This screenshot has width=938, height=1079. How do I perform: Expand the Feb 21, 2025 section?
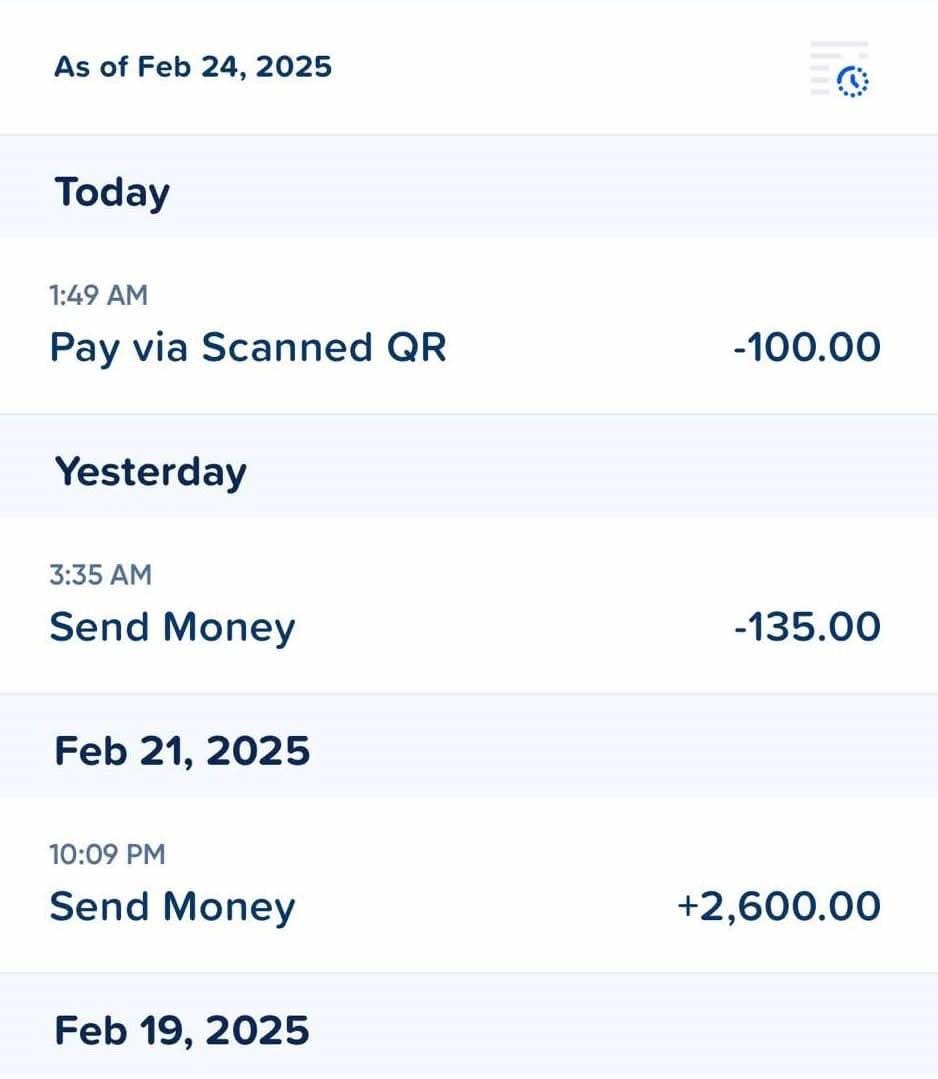pos(183,749)
